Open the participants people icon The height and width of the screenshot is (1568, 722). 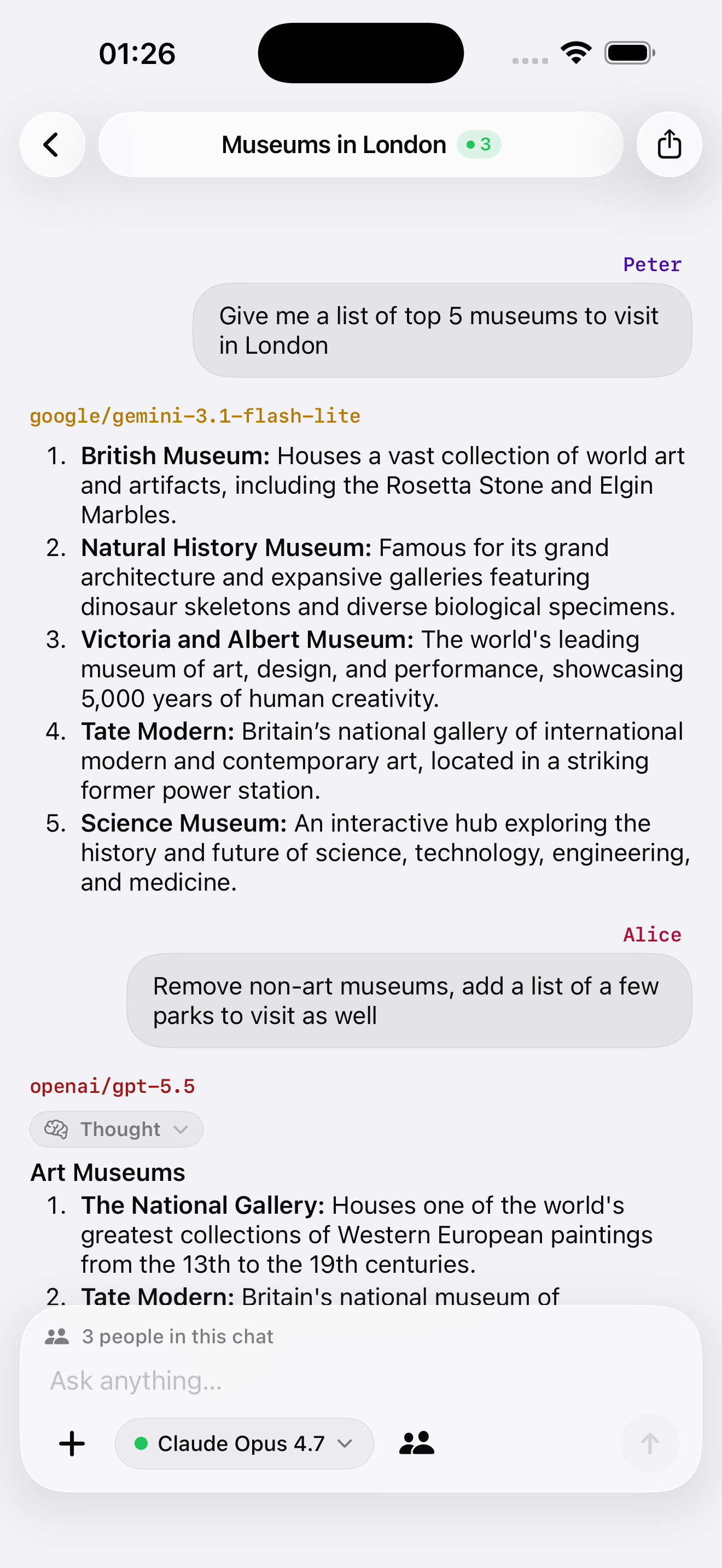[417, 1443]
